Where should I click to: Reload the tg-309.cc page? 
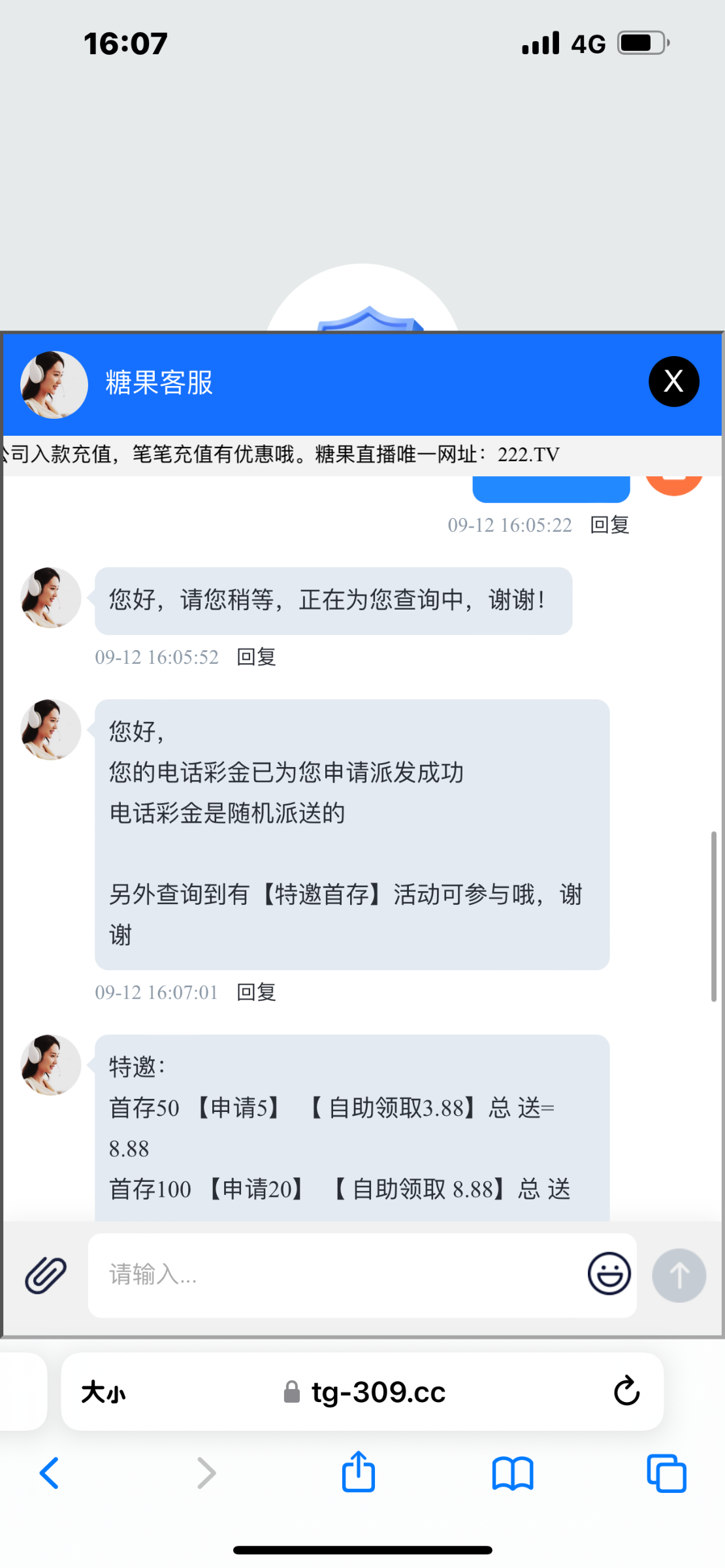(x=626, y=1391)
